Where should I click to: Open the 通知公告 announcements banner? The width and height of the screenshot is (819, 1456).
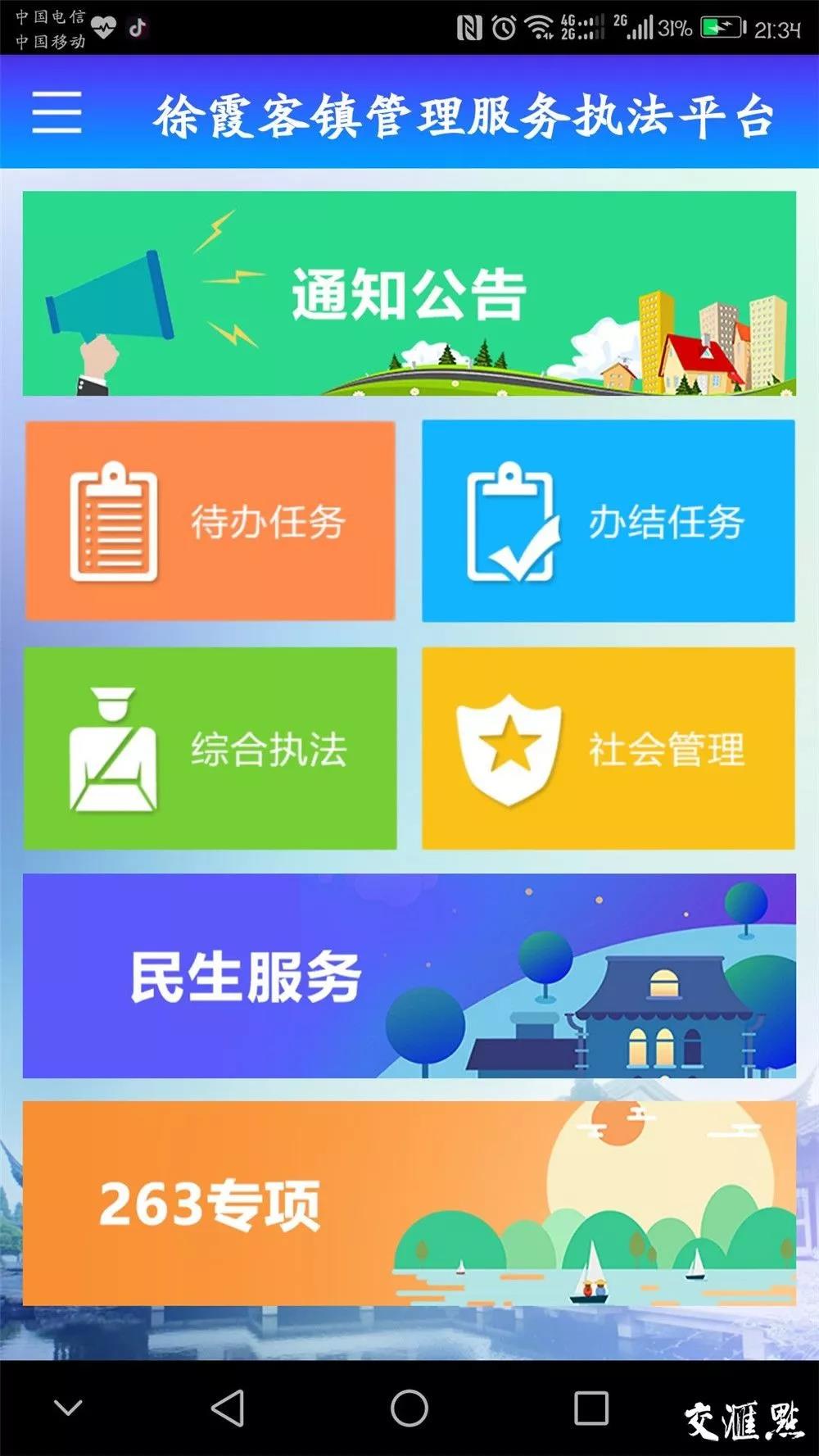coord(409,293)
